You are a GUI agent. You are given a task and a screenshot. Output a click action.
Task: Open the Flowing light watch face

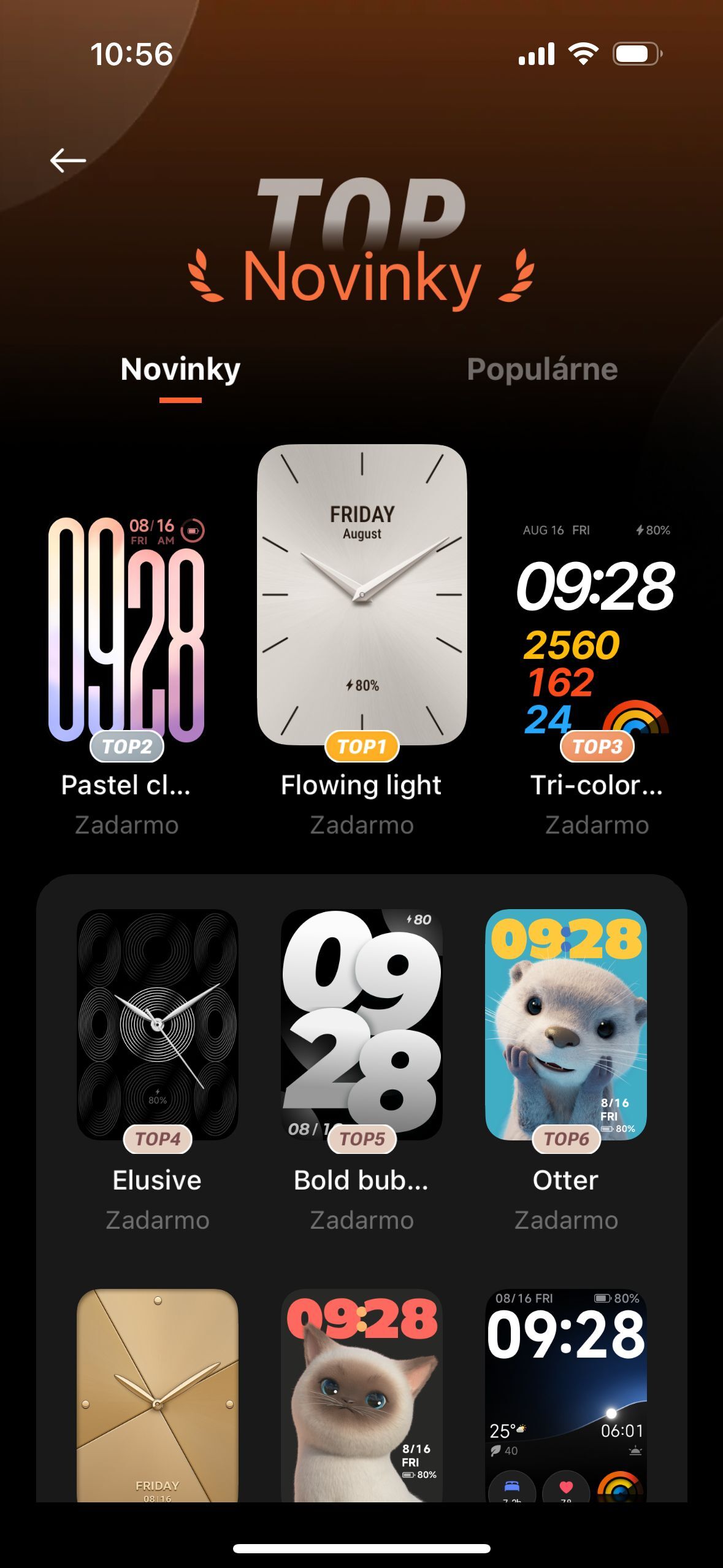[362, 595]
